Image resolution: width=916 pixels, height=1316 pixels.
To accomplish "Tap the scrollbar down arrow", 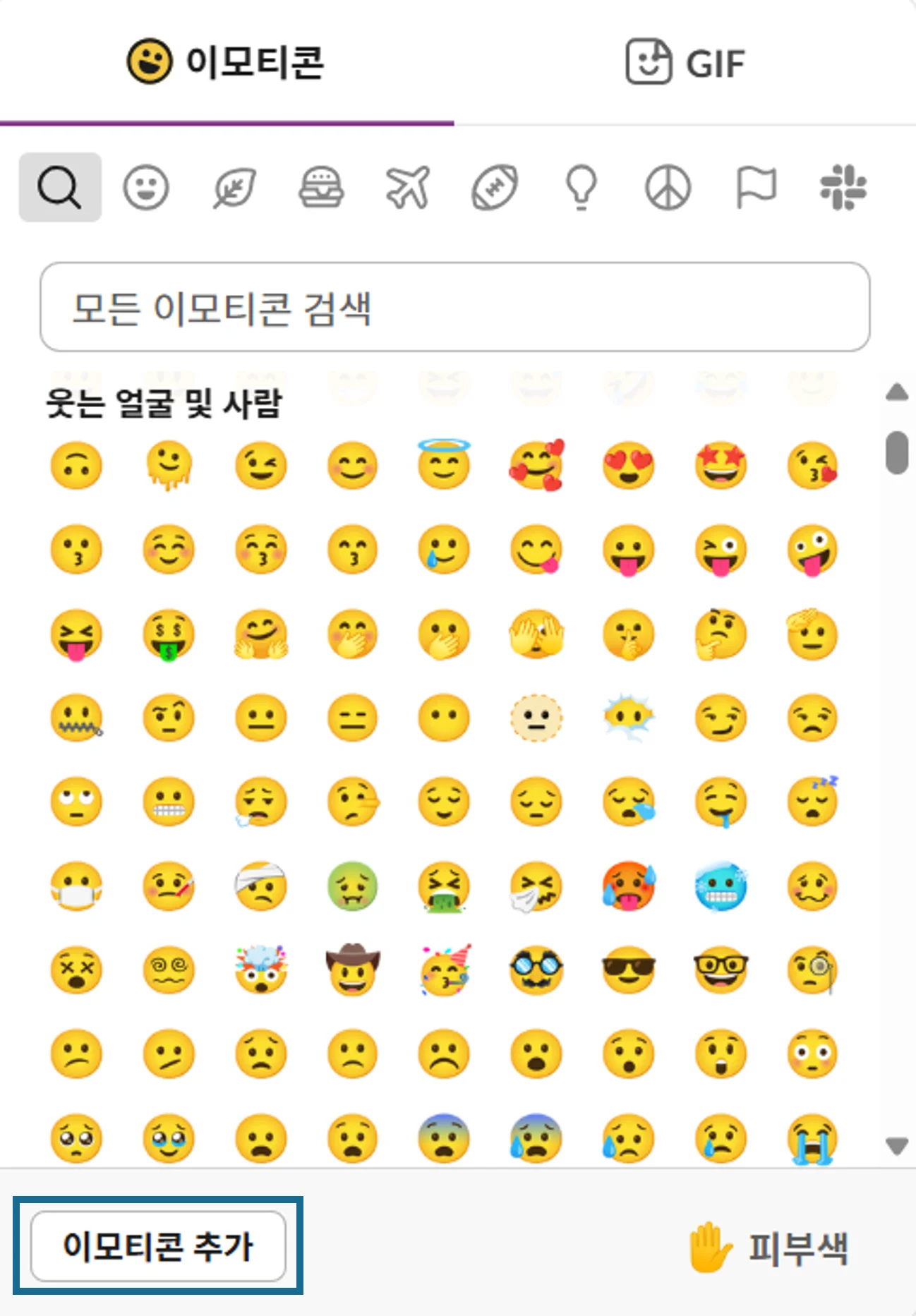I will [897, 1146].
